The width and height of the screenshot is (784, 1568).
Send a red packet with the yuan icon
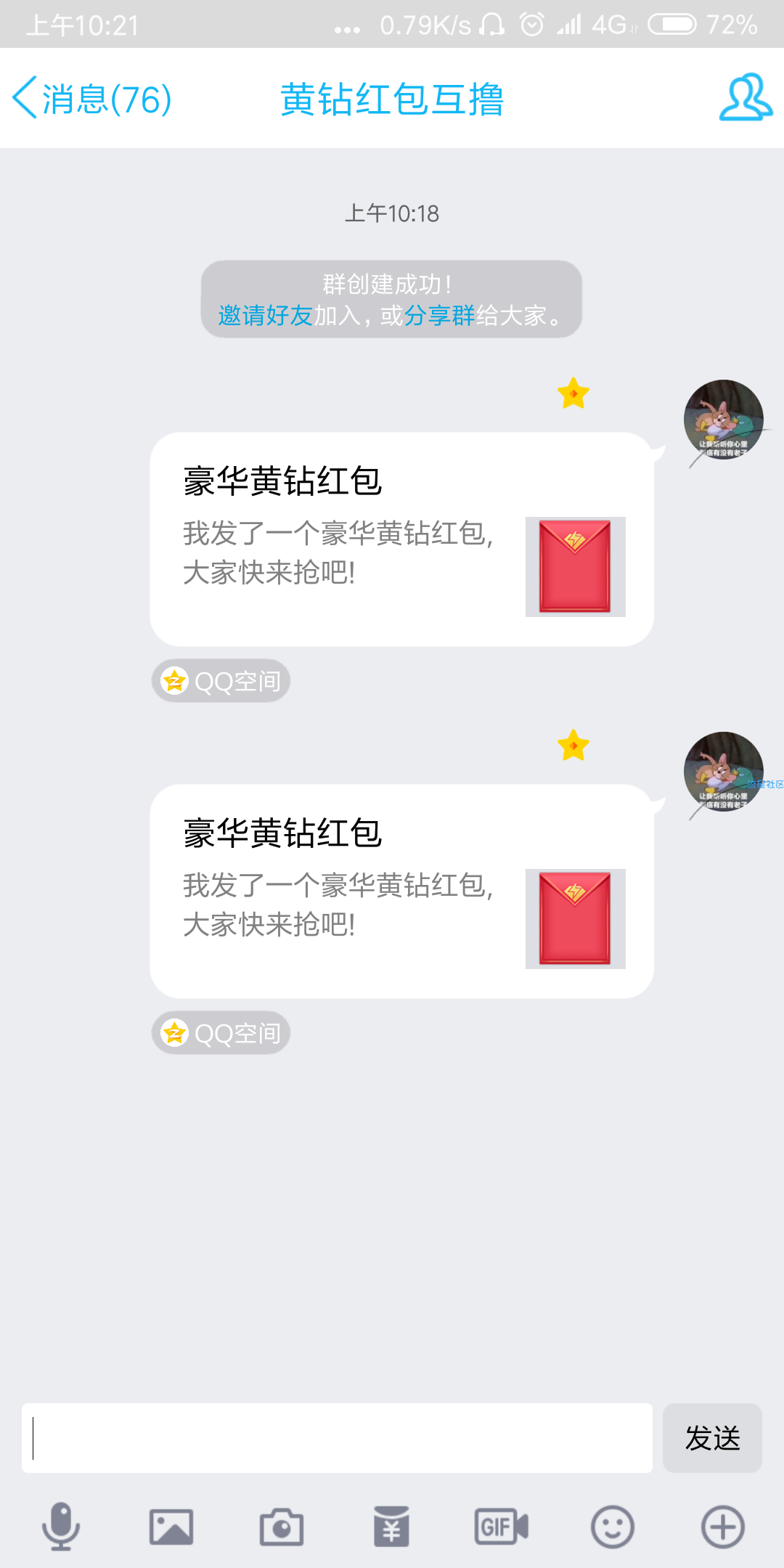[392, 1527]
